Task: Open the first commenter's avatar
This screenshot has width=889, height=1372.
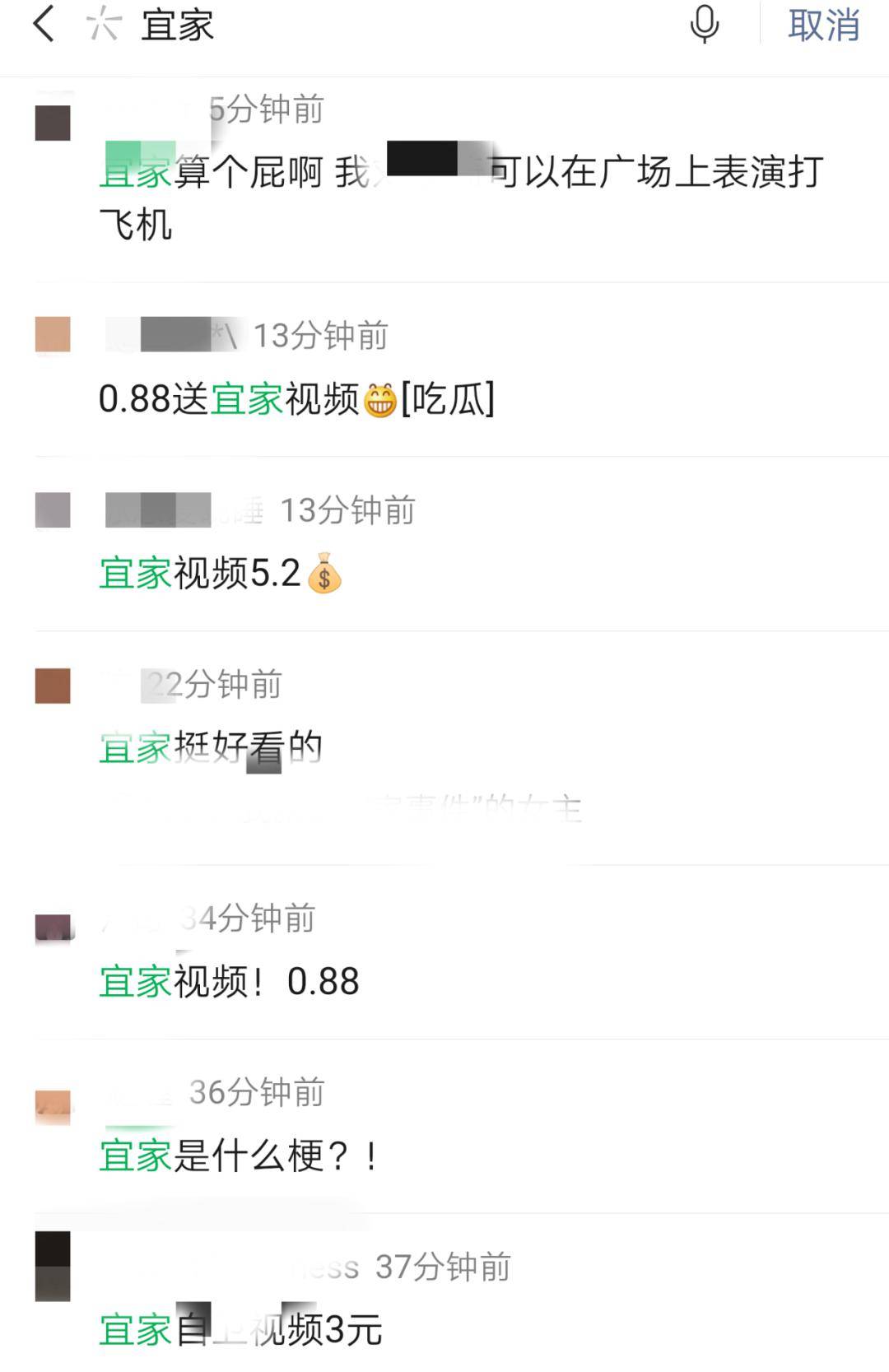Action: (52, 119)
